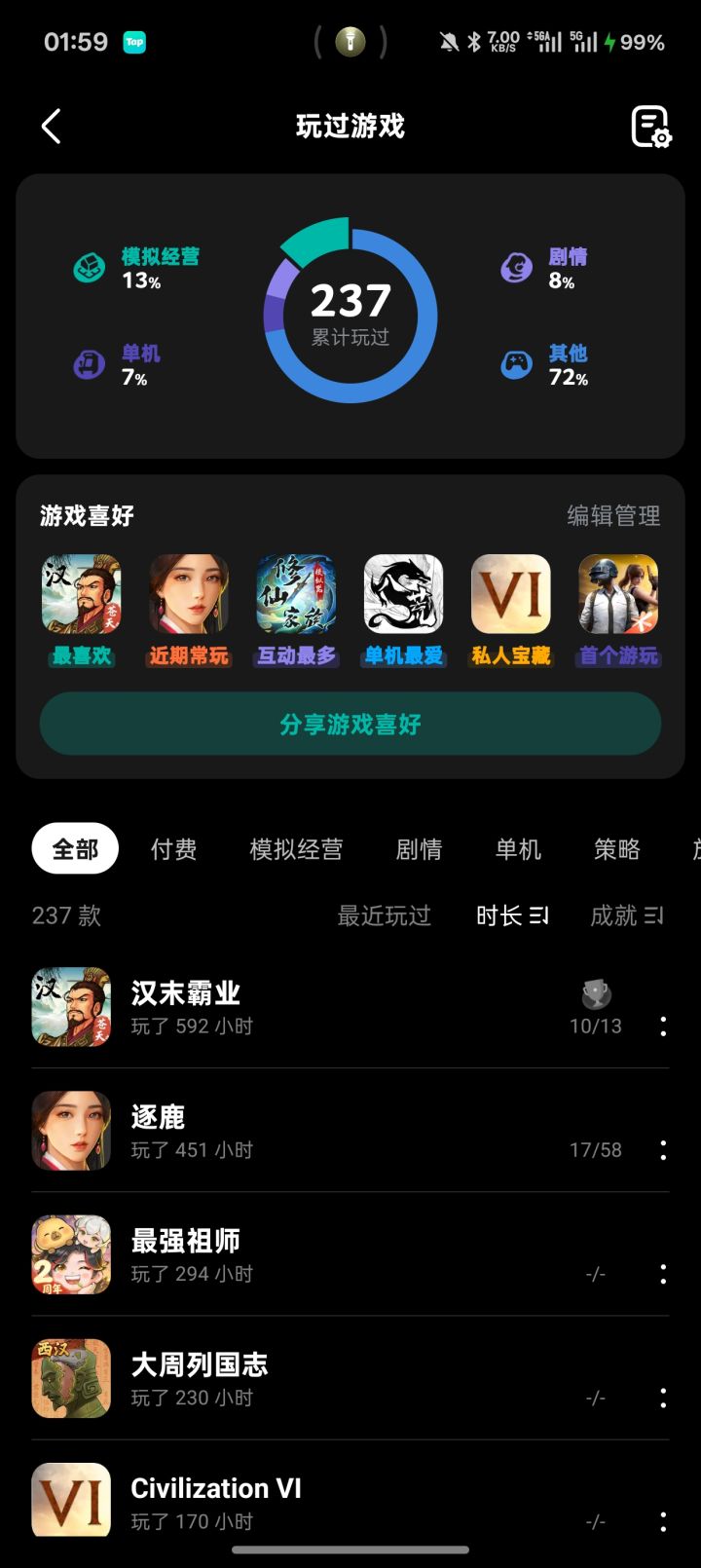Screen dimensions: 701x1568
Task: Tap the back arrow at top left
Action: [51, 127]
